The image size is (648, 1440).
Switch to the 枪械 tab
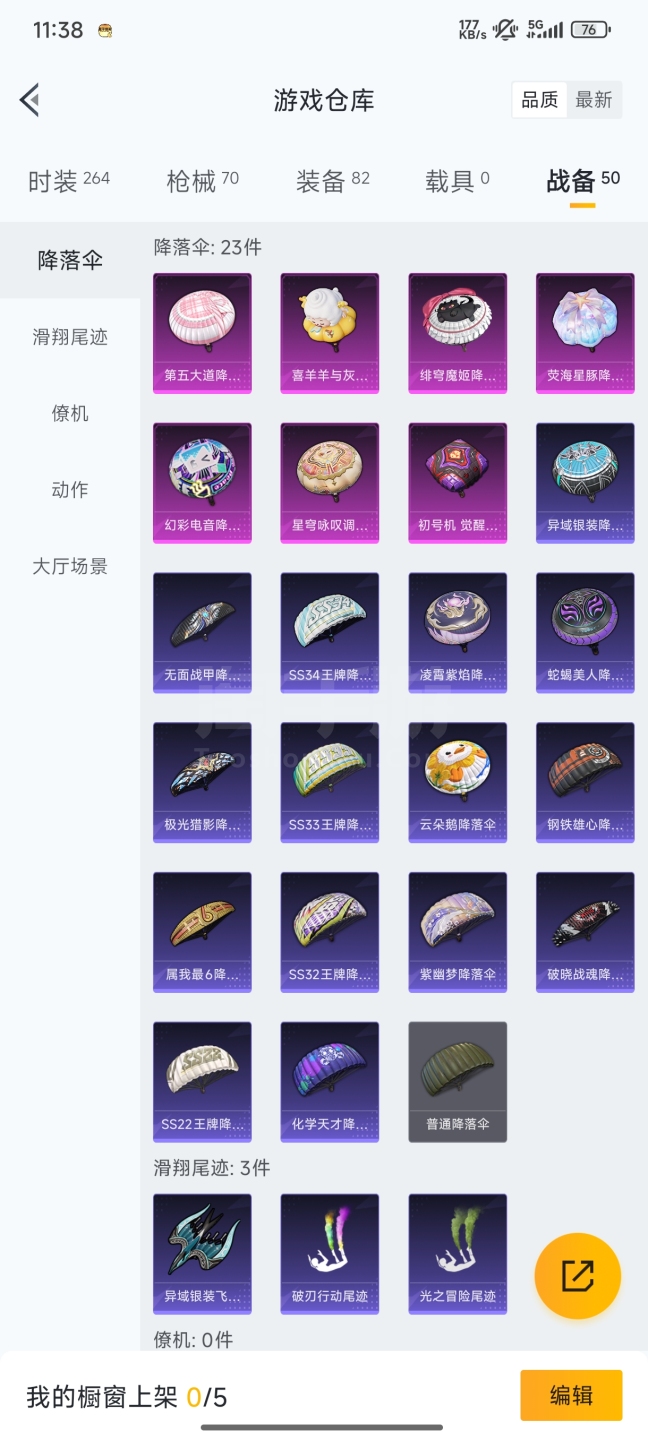point(203,181)
